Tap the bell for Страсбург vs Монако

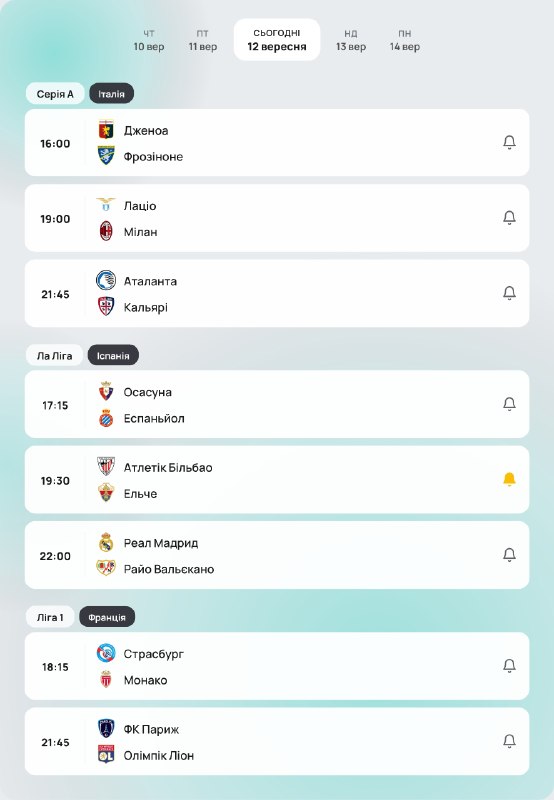tap(509, 666)
